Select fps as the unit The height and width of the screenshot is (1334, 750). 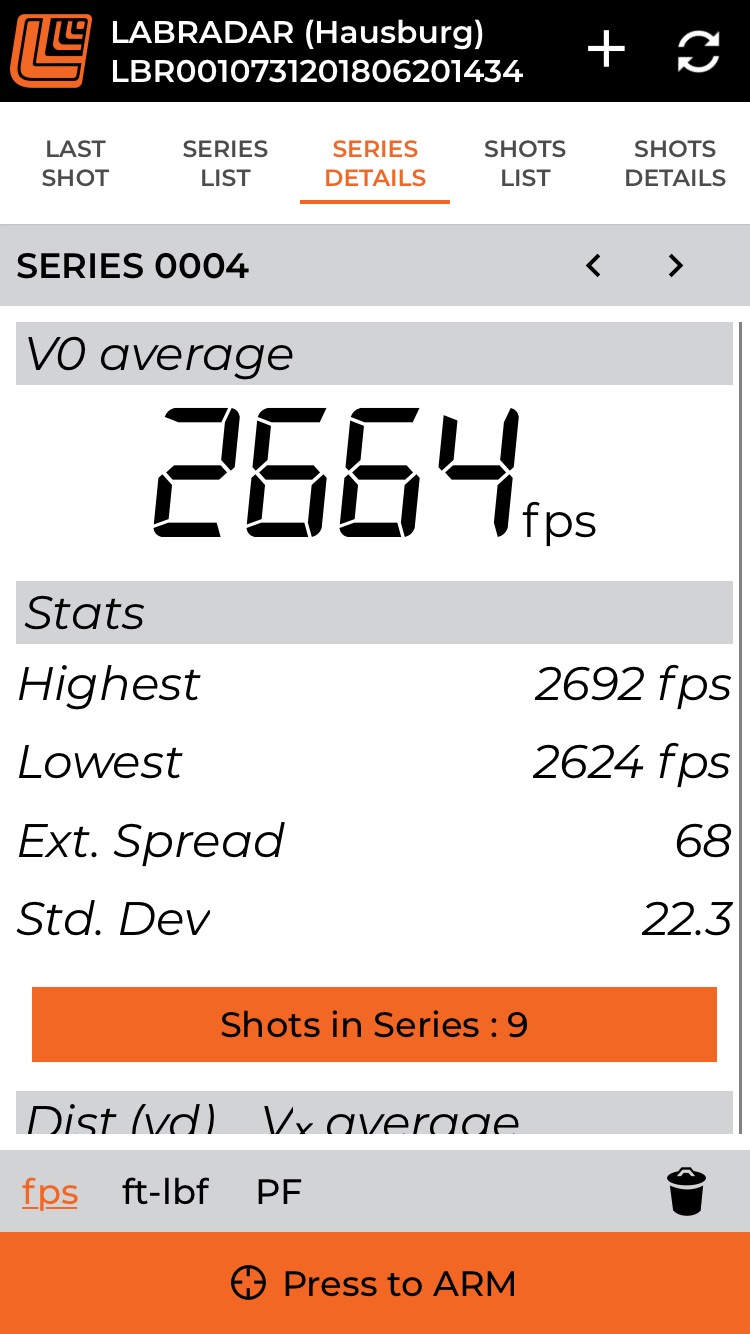click(50, 1192)
